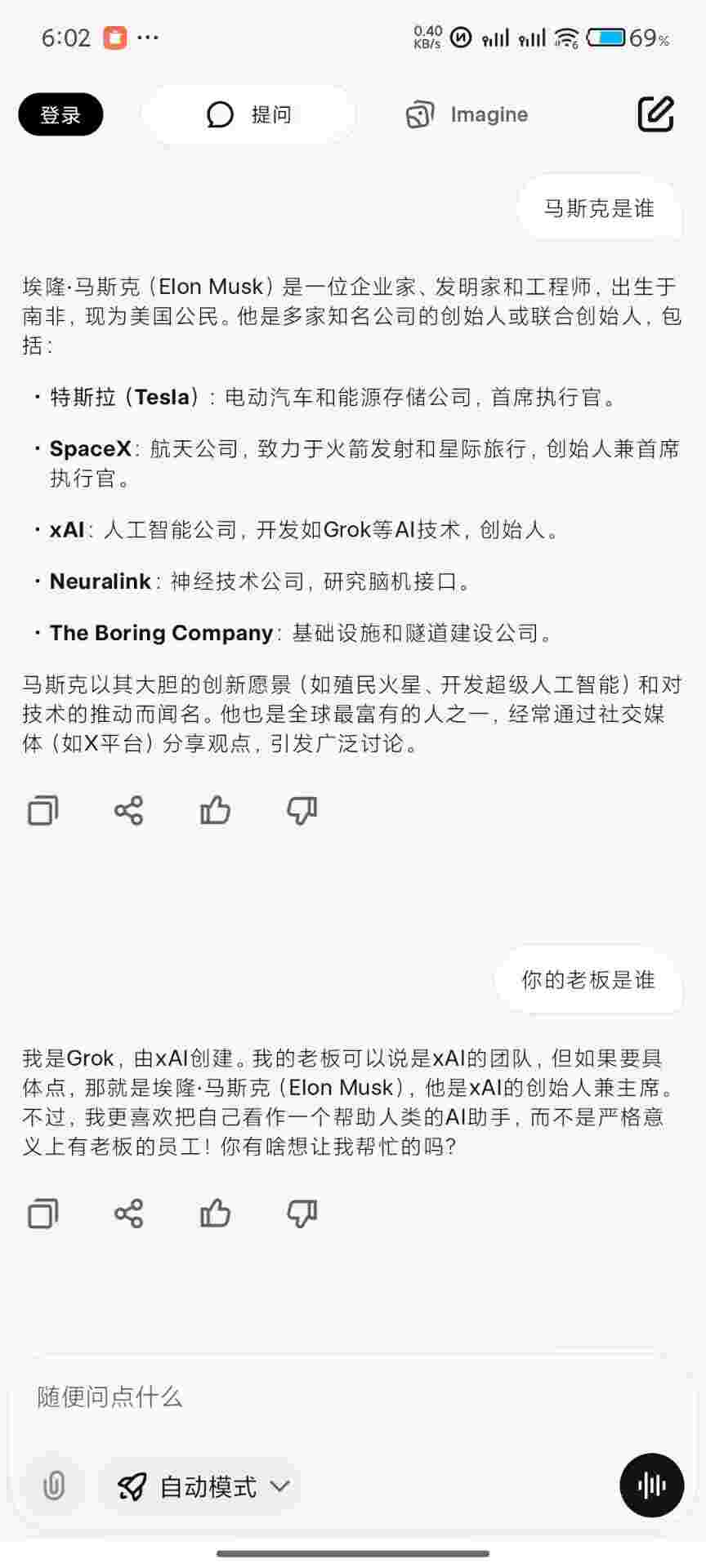Switch to the Imagine tab
Screen dimensions: 706x1568
pyautogui.click(x=467, y=114)
